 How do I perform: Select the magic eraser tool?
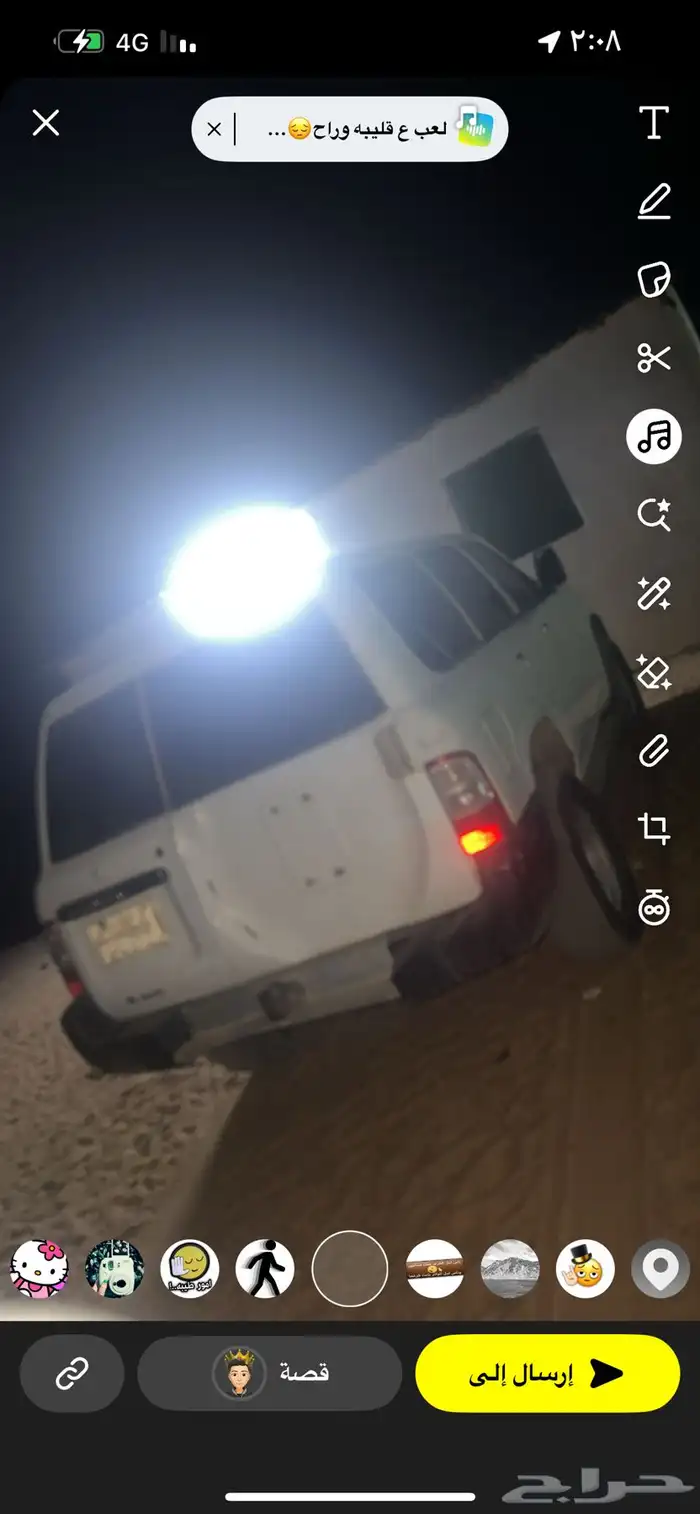654,672
